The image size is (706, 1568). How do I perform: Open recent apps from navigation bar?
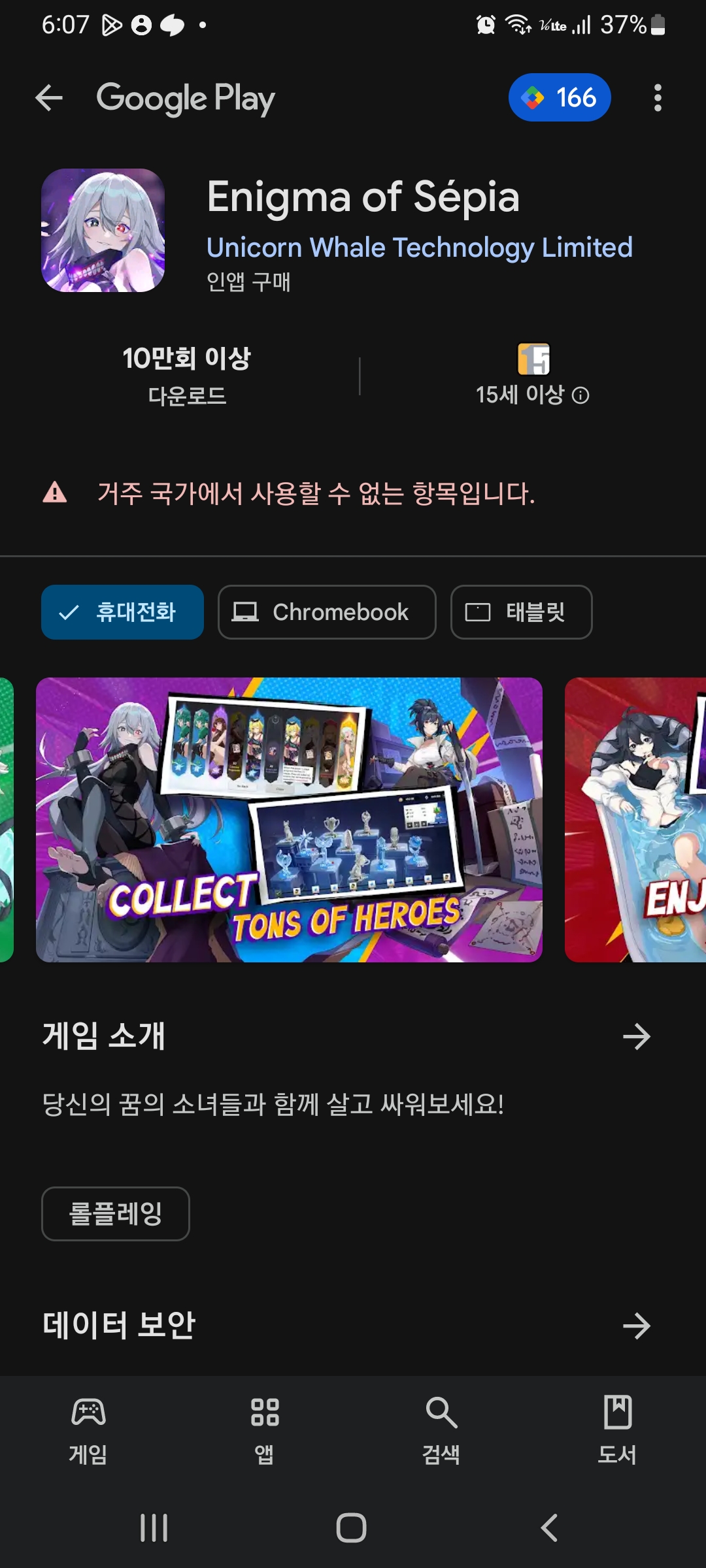tap(154, 1527)
